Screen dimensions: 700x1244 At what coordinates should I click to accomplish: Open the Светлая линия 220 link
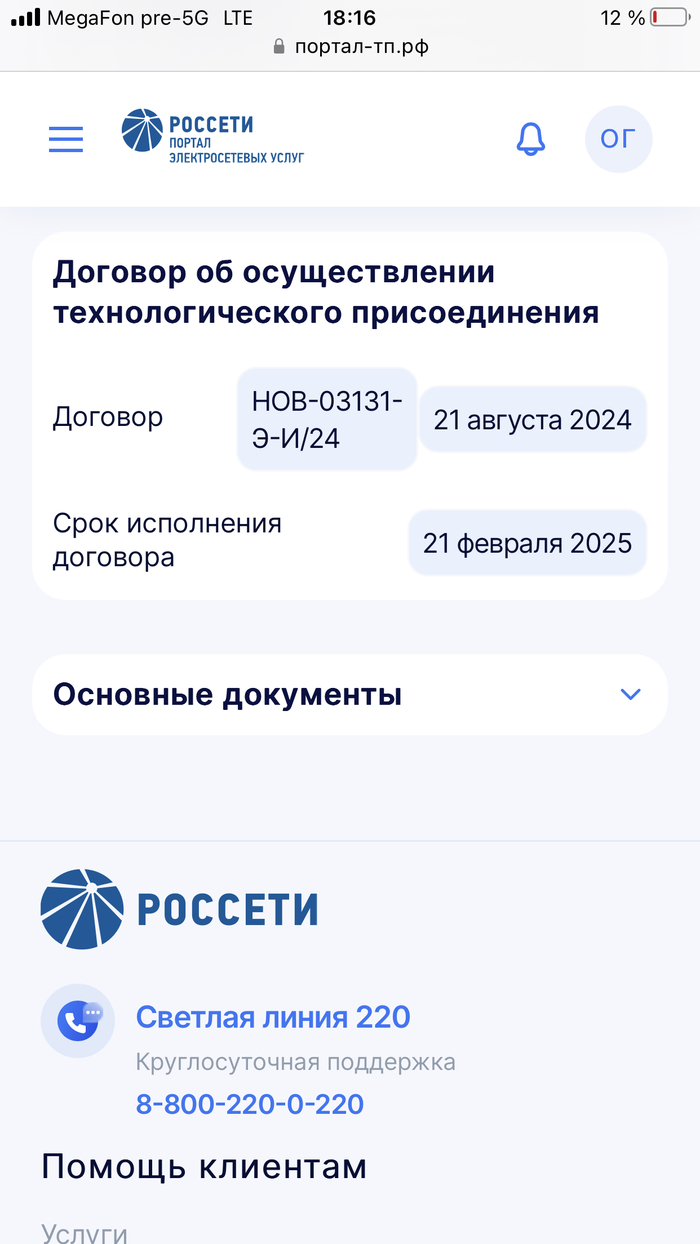tap(273, 1017)
